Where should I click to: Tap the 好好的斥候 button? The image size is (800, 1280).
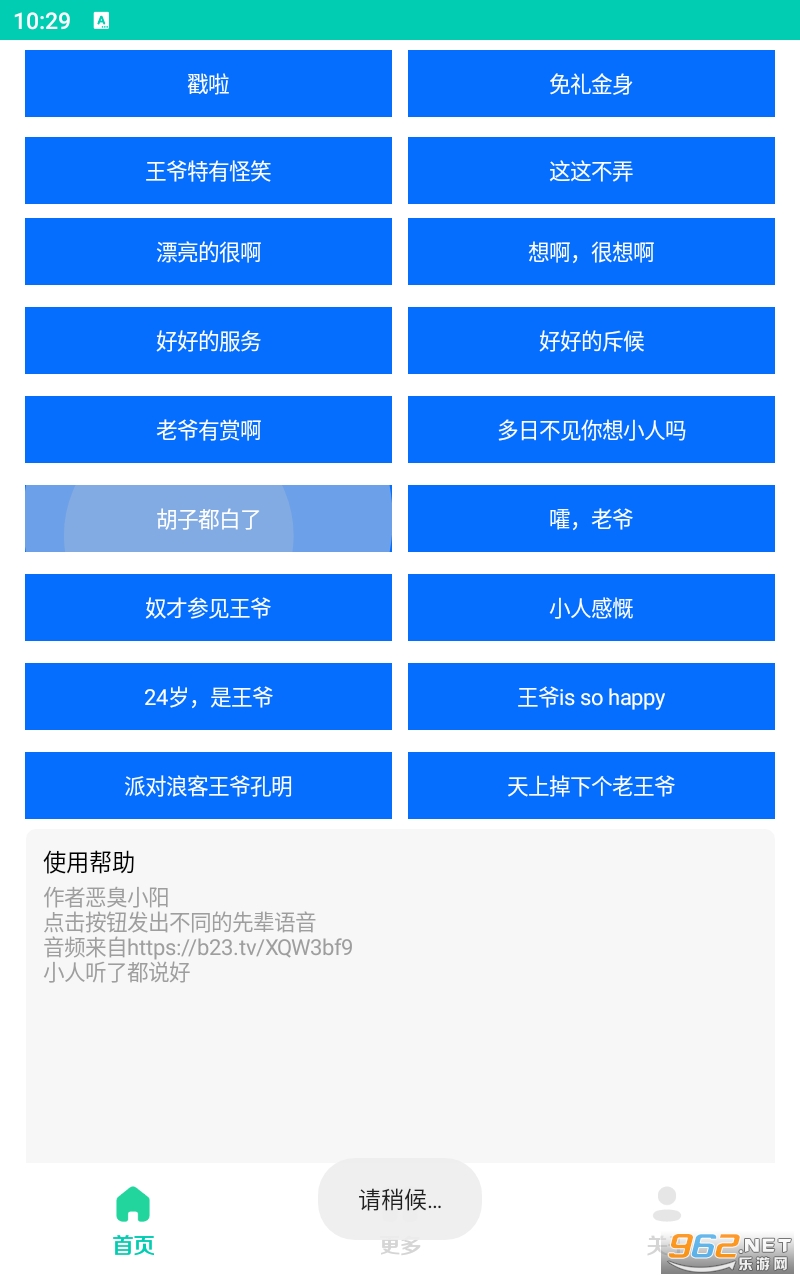tap(591, 341)
